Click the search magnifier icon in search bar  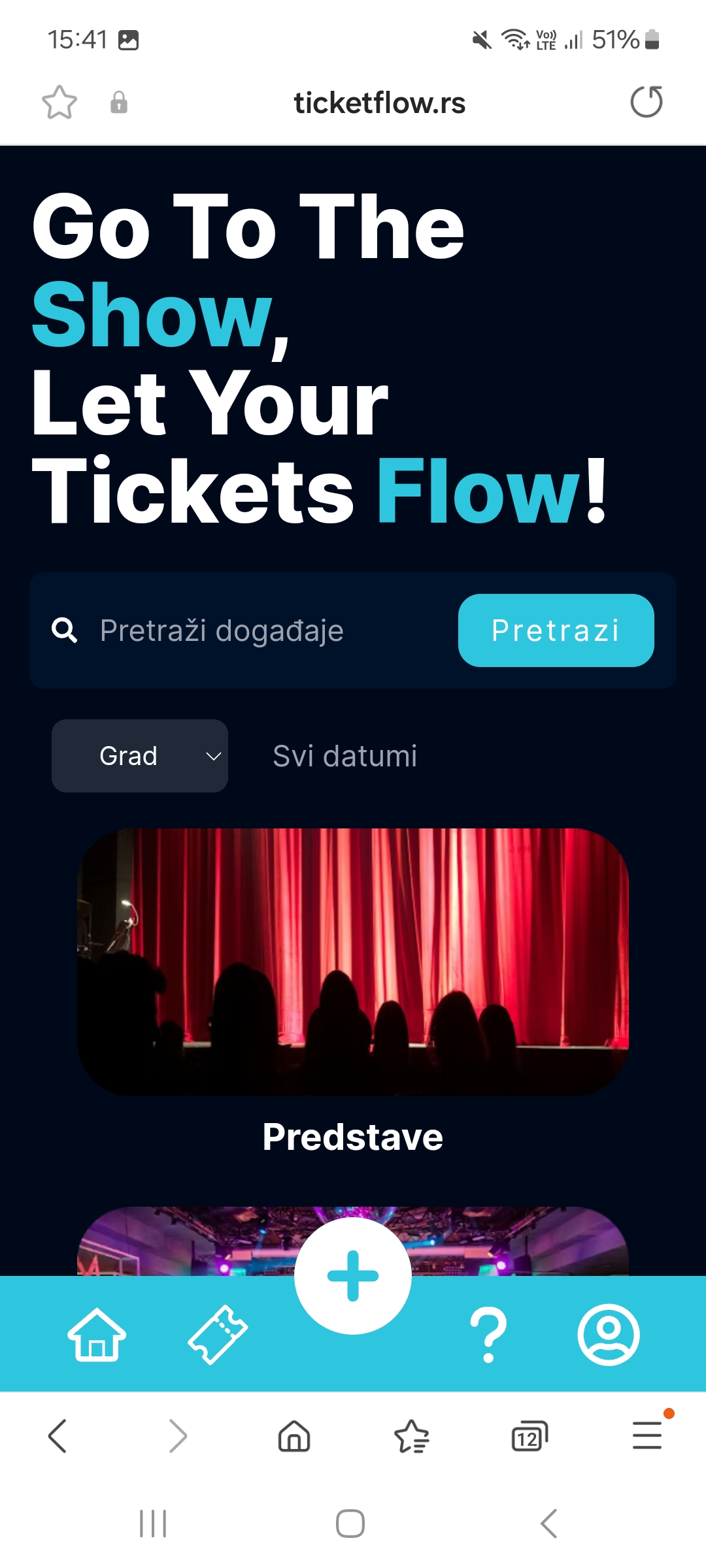click(65, 630)
